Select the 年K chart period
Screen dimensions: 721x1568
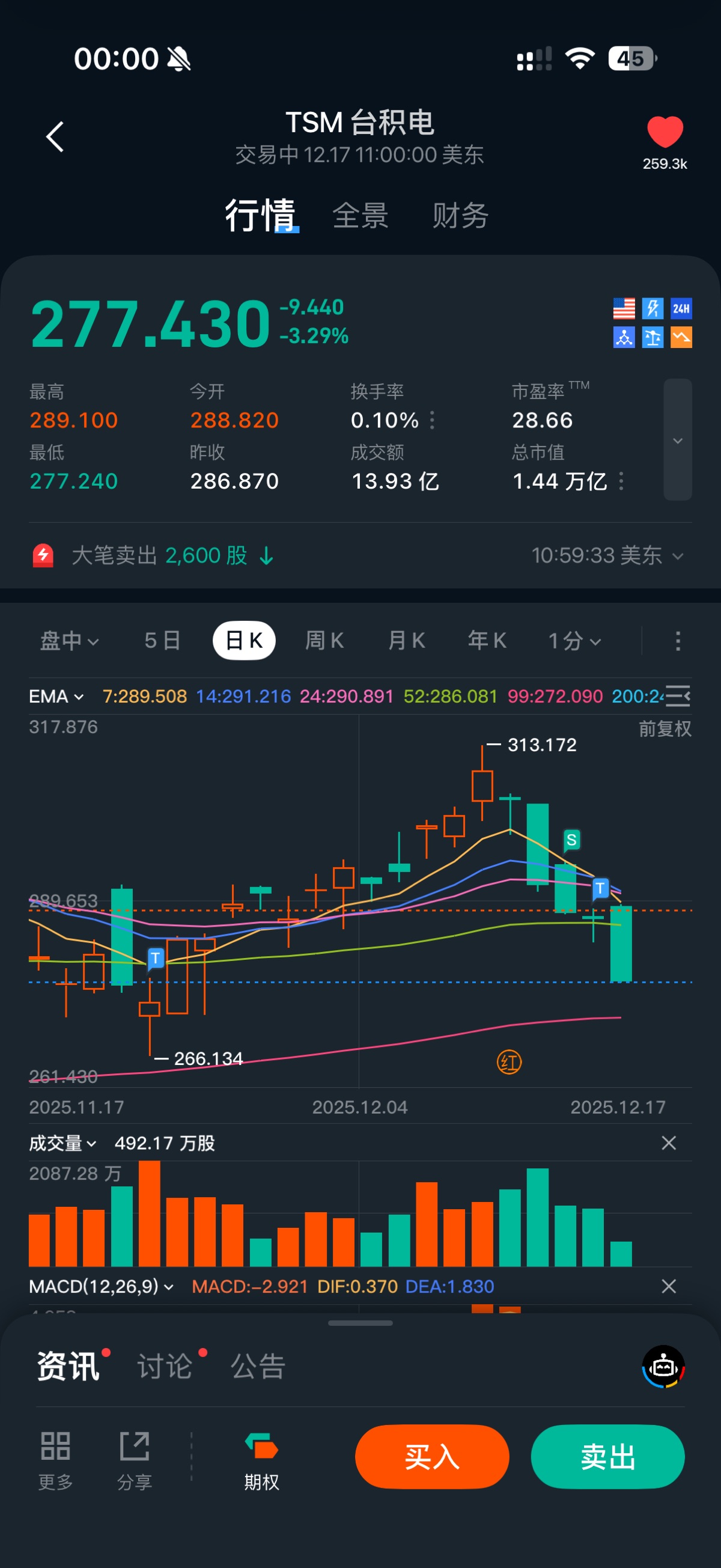(x=487, y=640)
